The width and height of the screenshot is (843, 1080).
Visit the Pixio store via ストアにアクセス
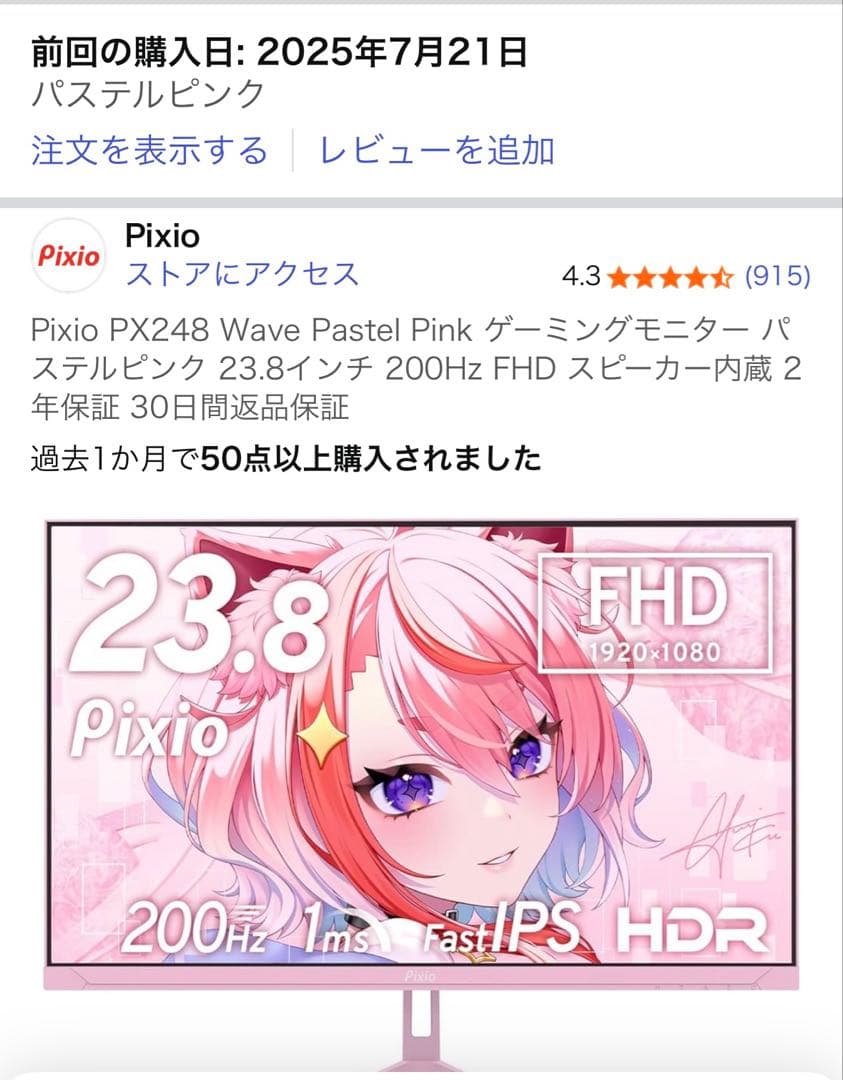click(242, 274)
